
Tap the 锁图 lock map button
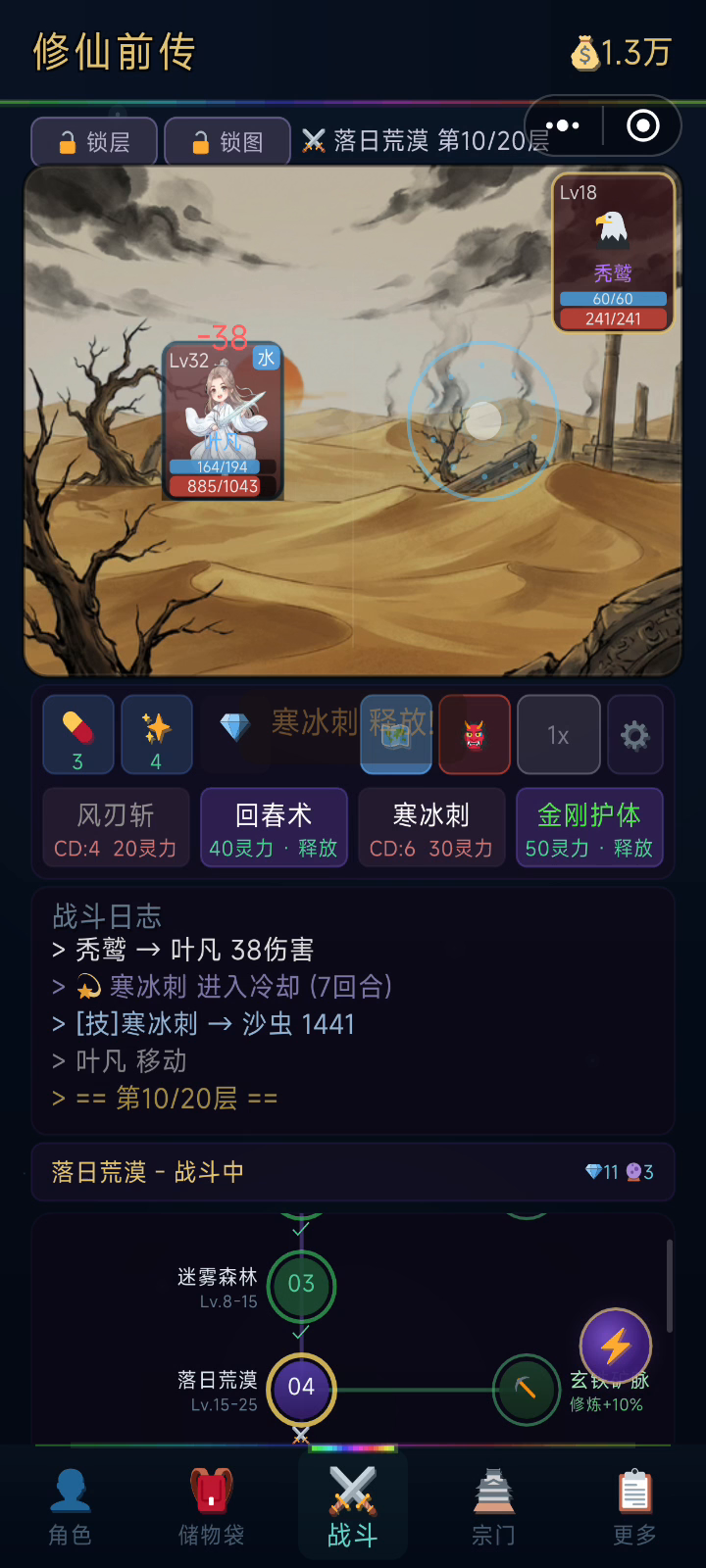(227, 142)
